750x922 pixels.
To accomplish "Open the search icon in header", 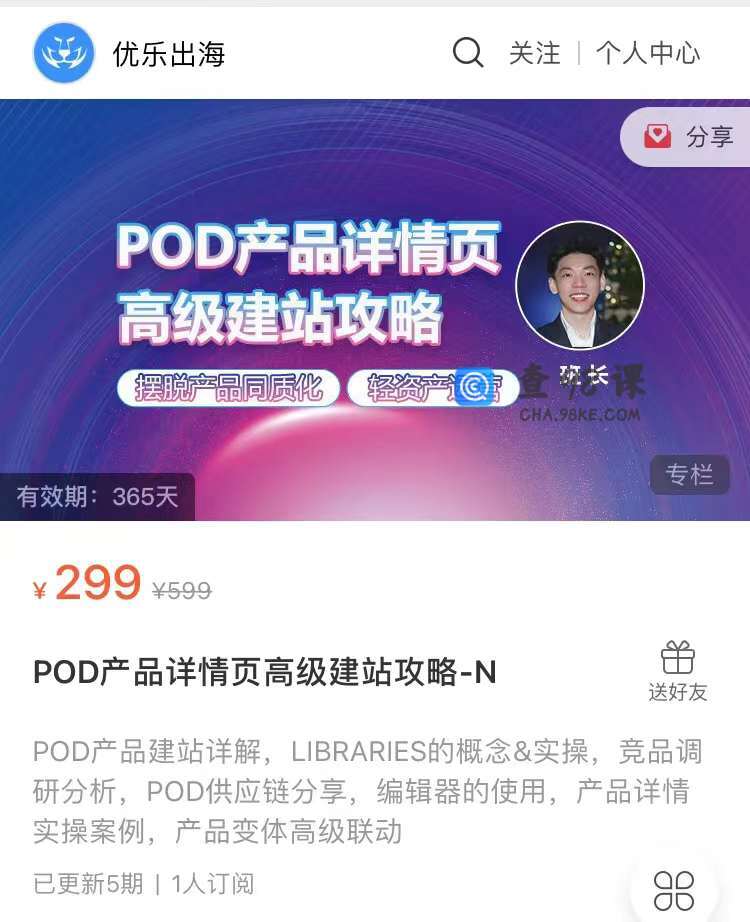I will 468,52.
